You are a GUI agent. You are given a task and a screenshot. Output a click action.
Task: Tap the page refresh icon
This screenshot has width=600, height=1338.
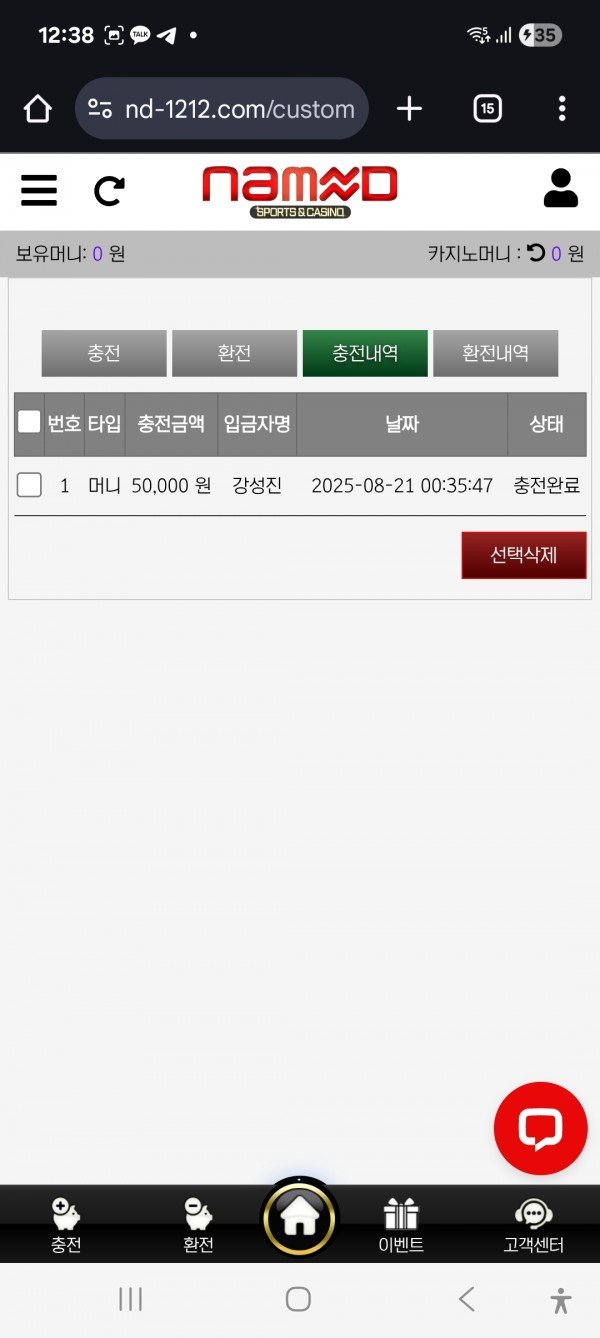point(109,190)
